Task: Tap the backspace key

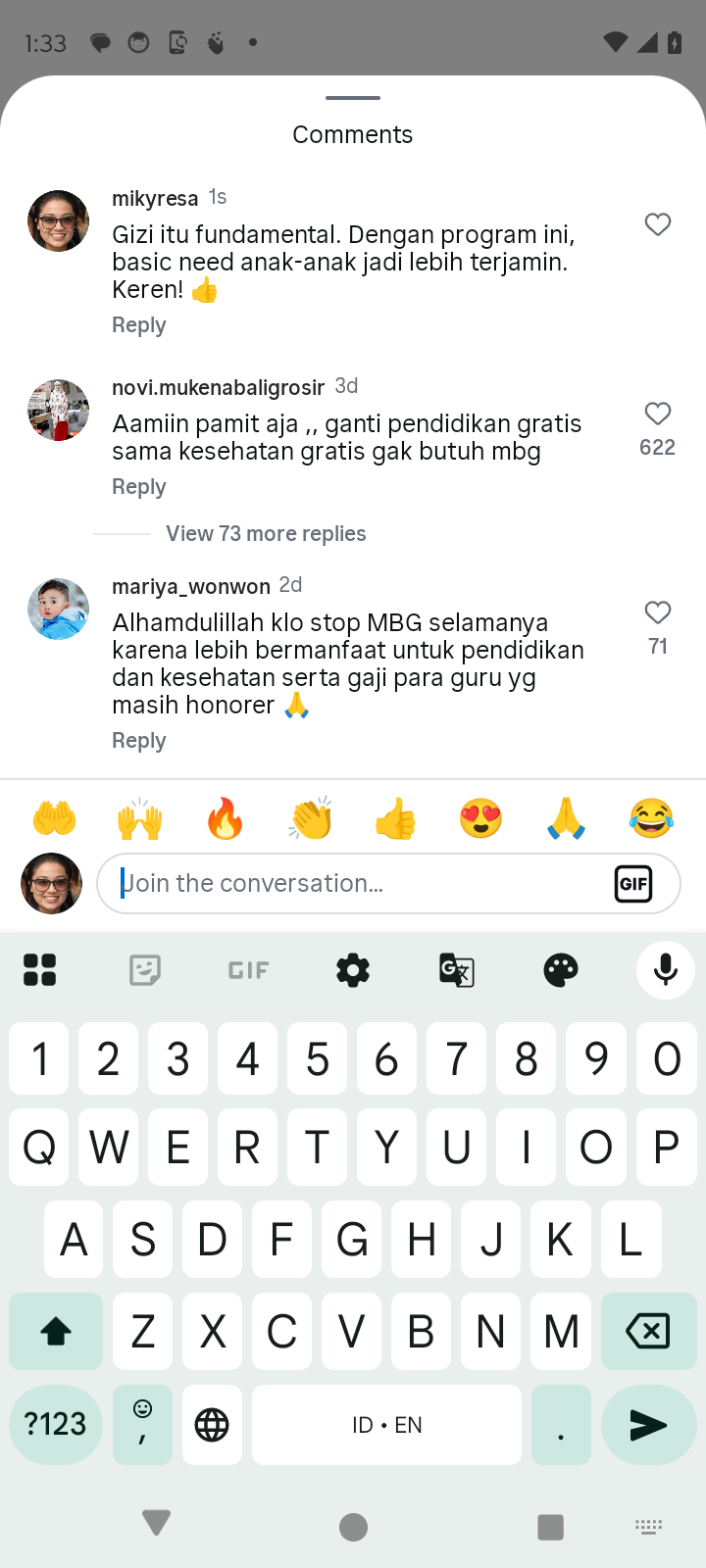Action: click(646, 1331)
